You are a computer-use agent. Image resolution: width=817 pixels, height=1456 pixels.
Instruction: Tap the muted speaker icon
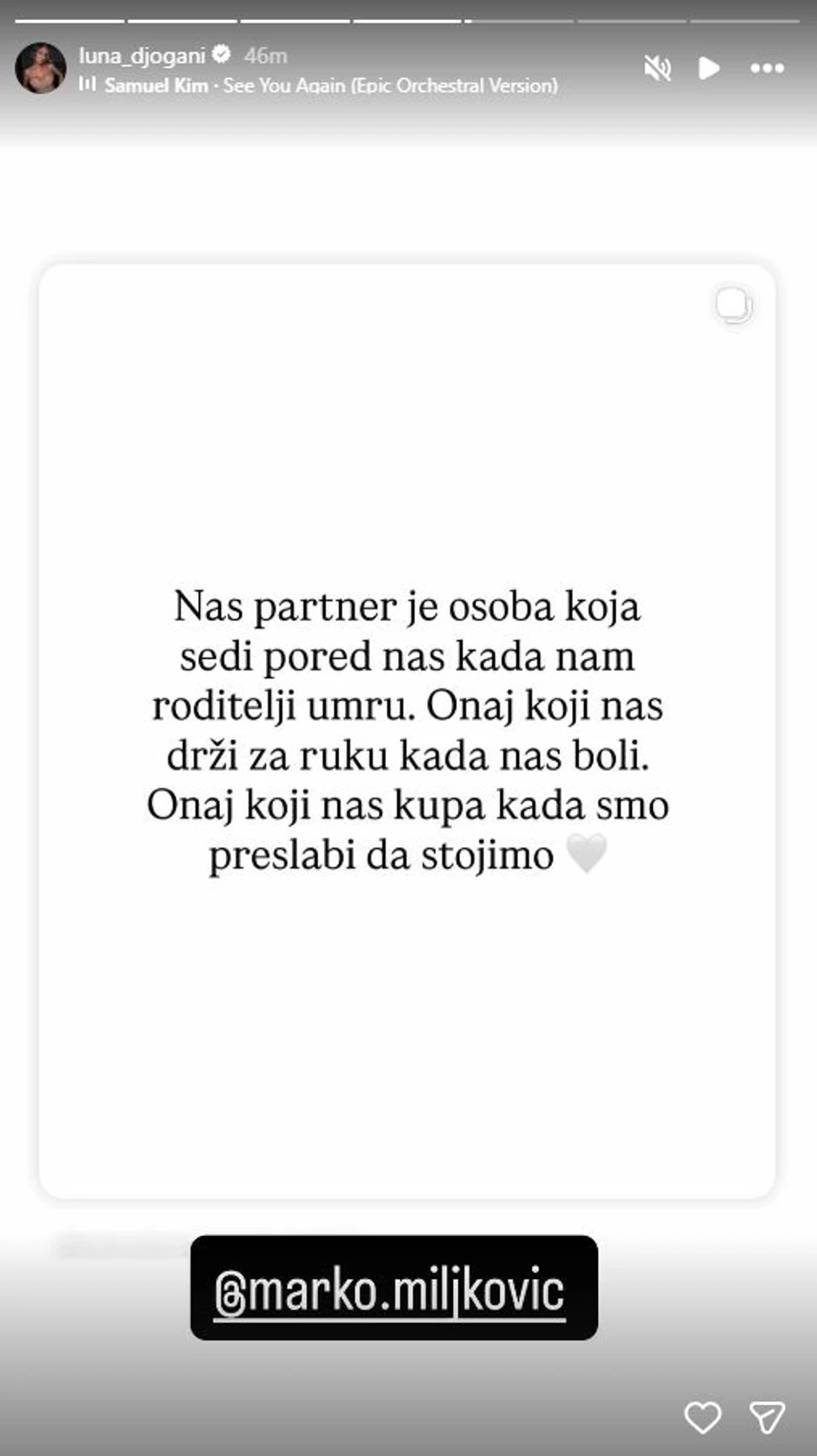659,67
